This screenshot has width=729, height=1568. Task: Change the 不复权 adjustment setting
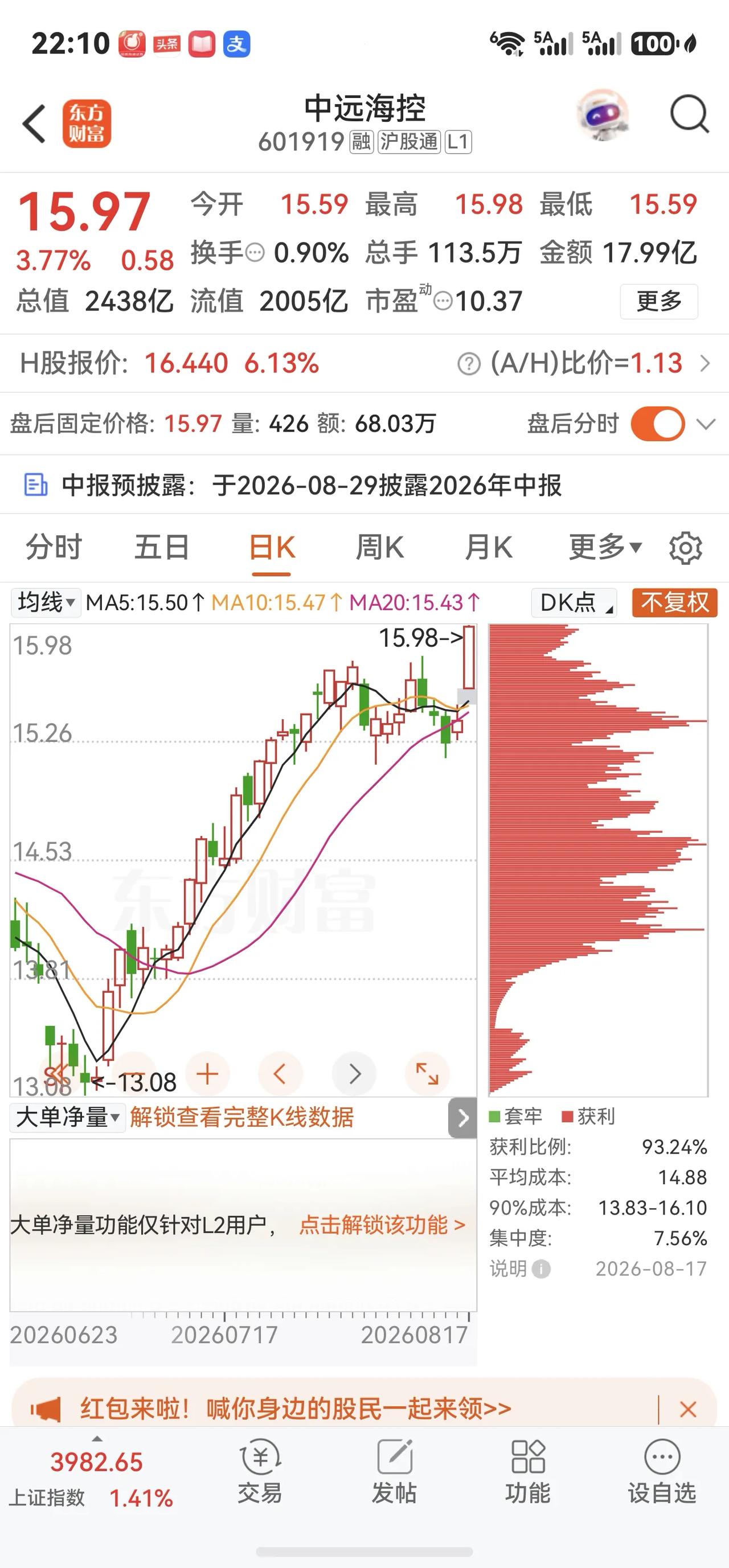(675, 602)
